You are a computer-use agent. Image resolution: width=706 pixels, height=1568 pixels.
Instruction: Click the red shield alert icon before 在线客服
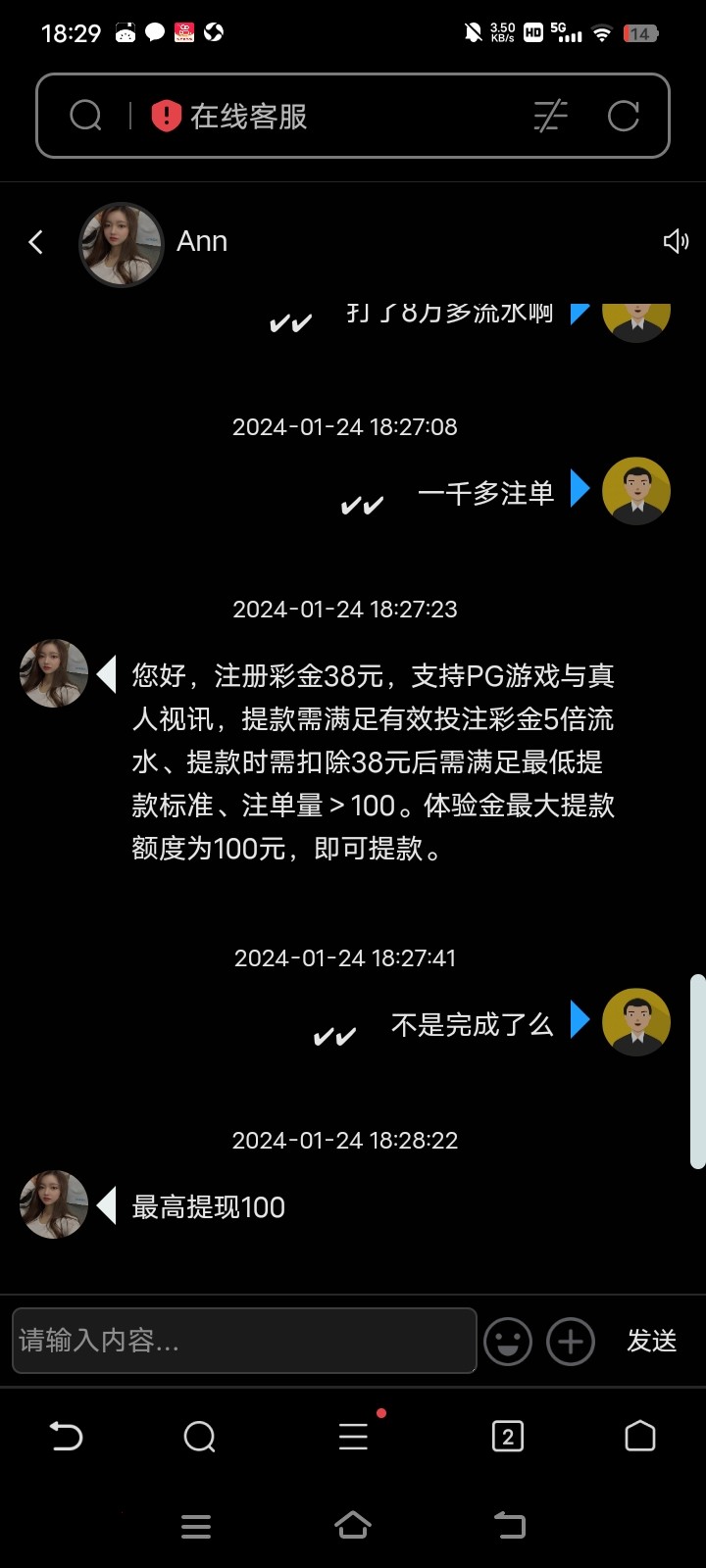[x=166, y=115]
